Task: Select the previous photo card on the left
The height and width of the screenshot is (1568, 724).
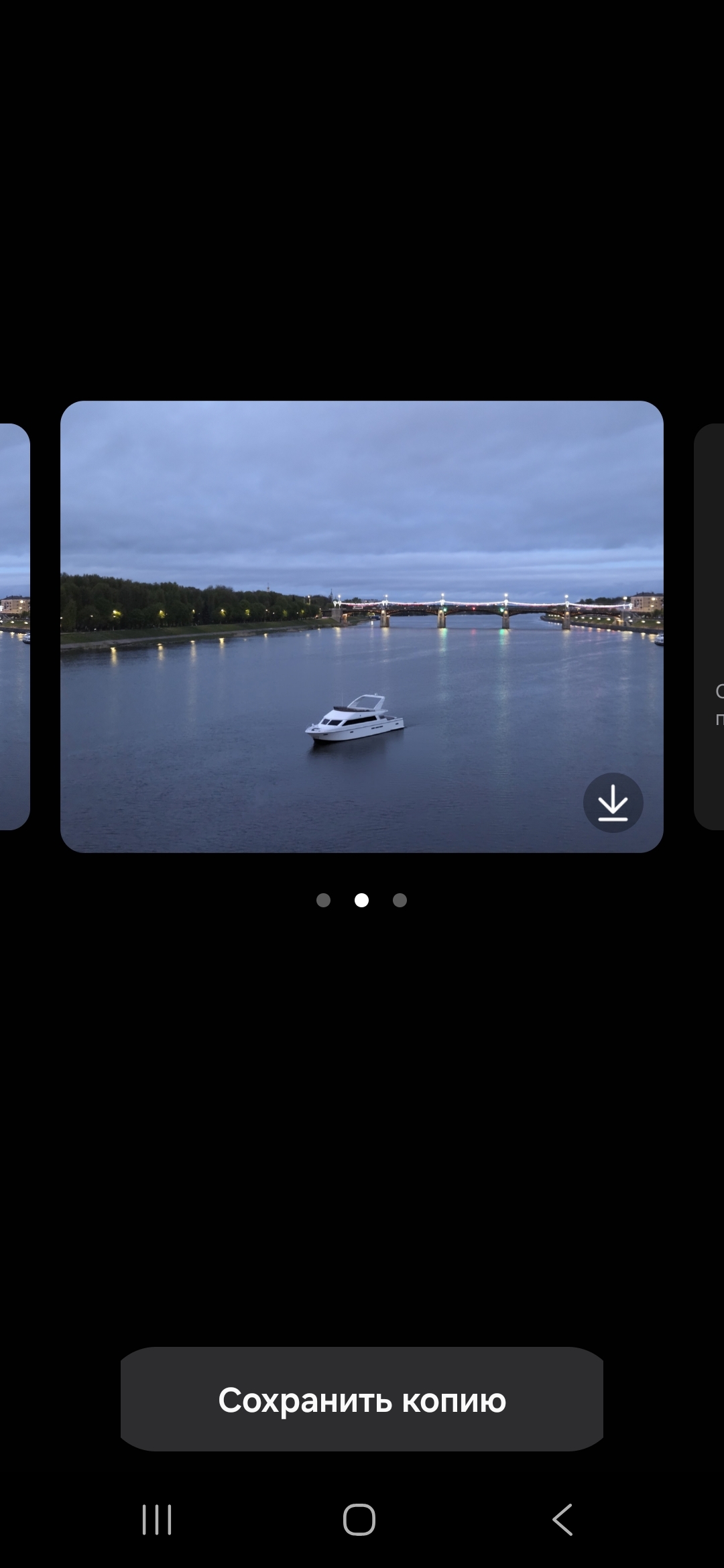Action: [14, 627]
